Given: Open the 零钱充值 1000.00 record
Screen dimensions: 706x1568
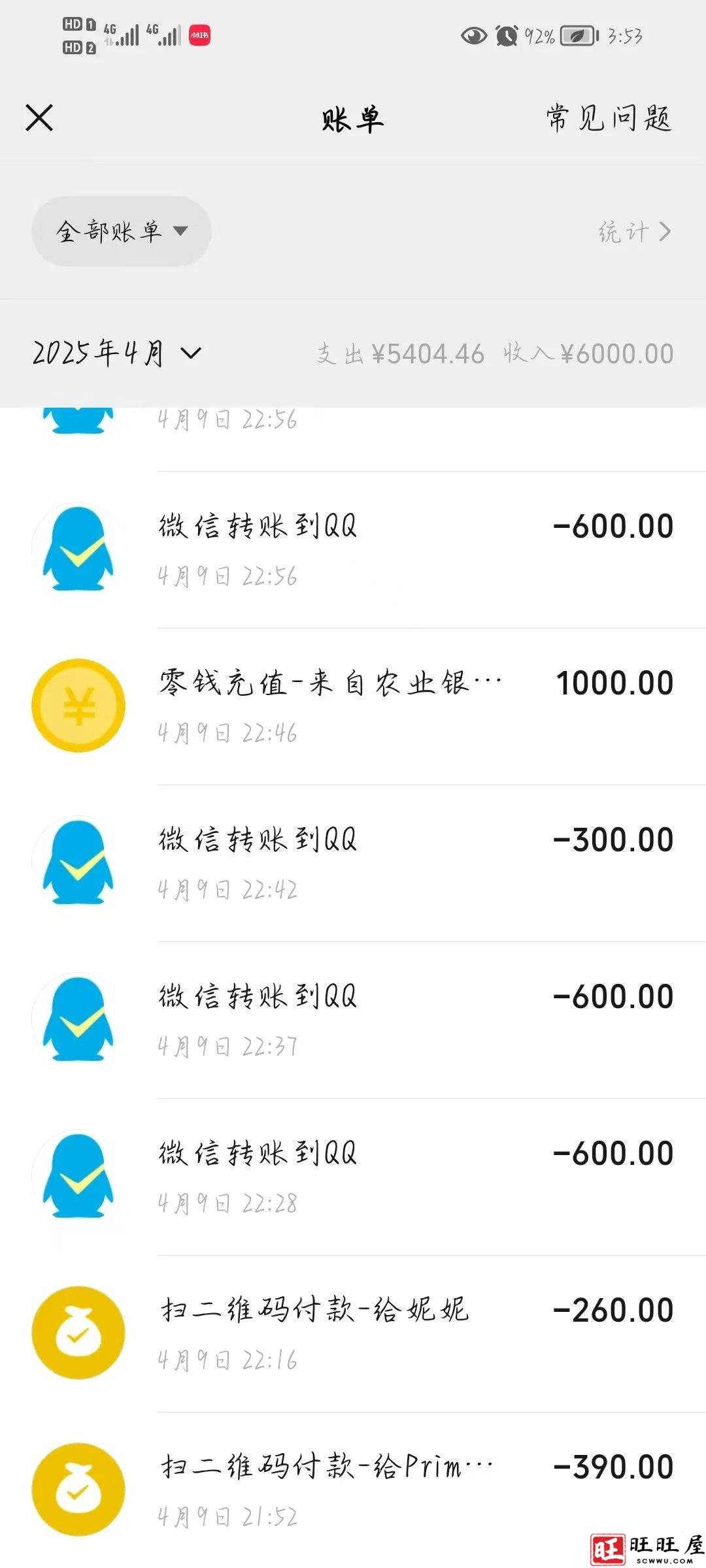Looking at the screenshot, I should click(366, 706).
